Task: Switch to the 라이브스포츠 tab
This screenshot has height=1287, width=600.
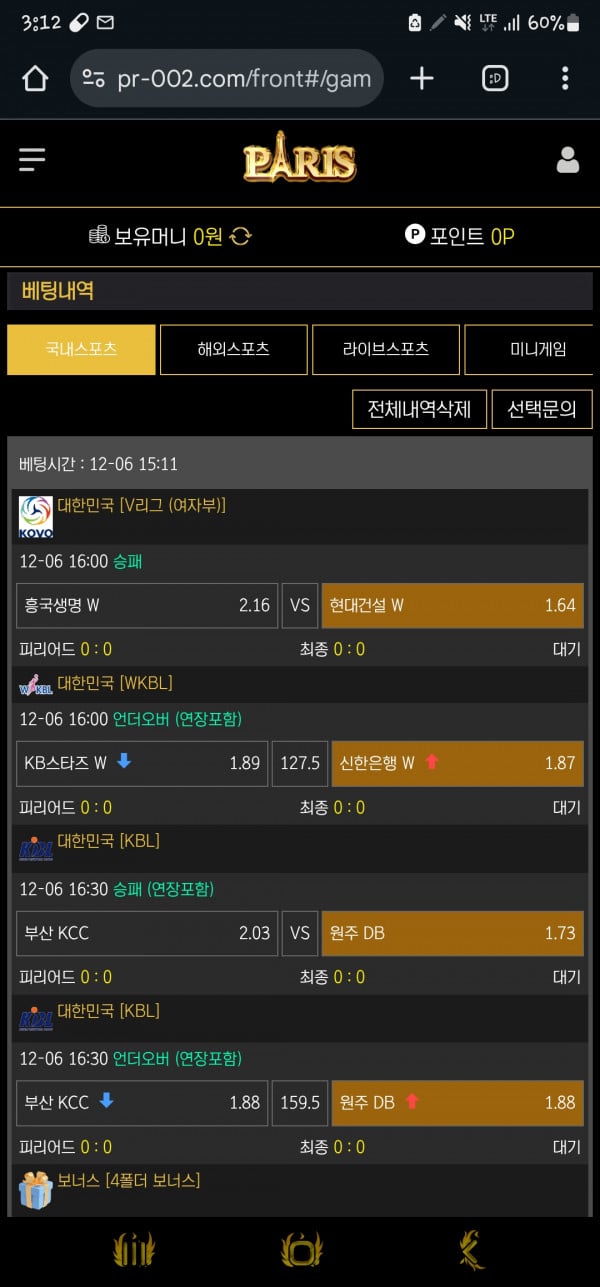Action: click(x=385, y=349)
